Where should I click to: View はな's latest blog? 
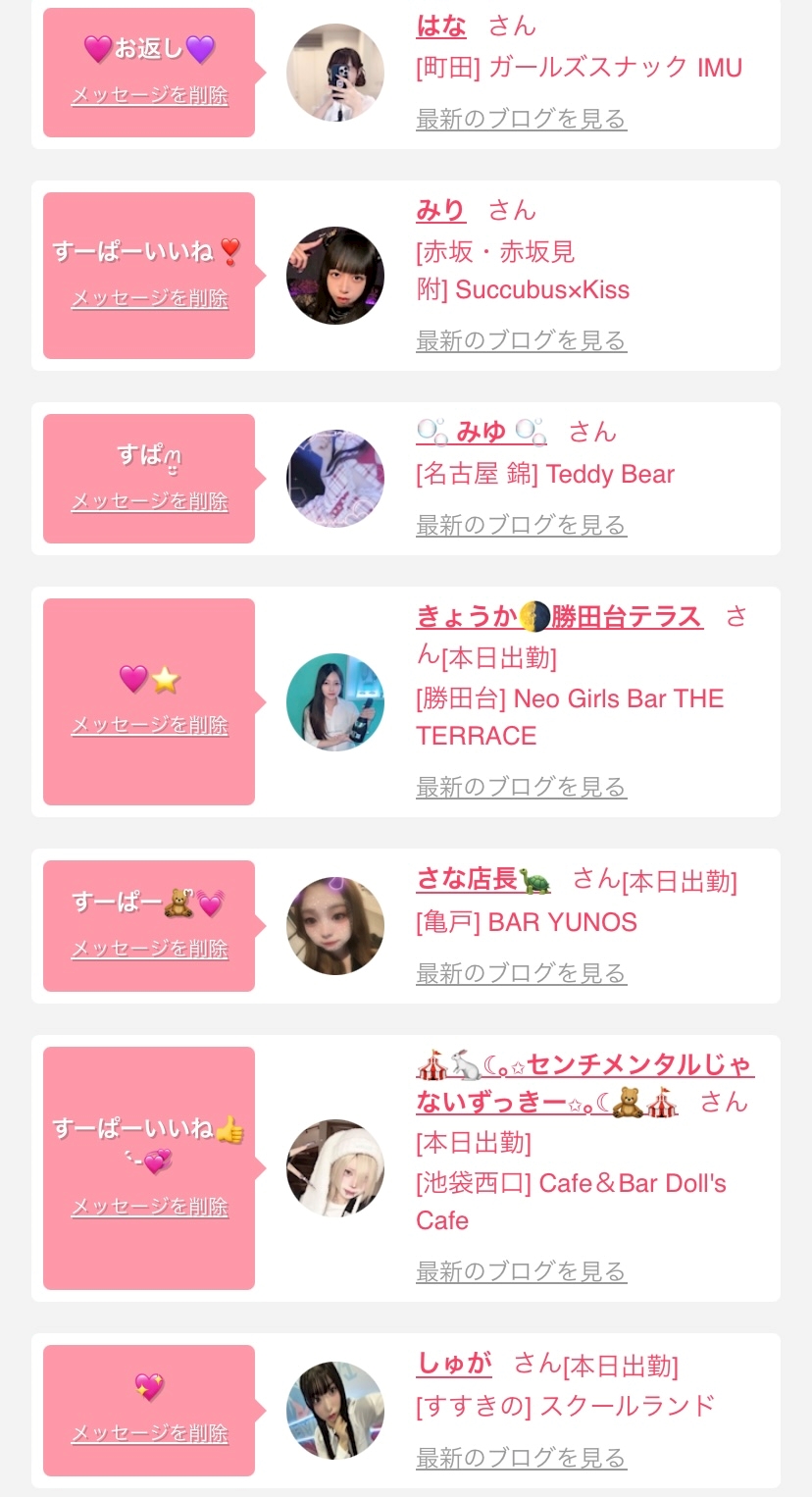click(521, 120)
